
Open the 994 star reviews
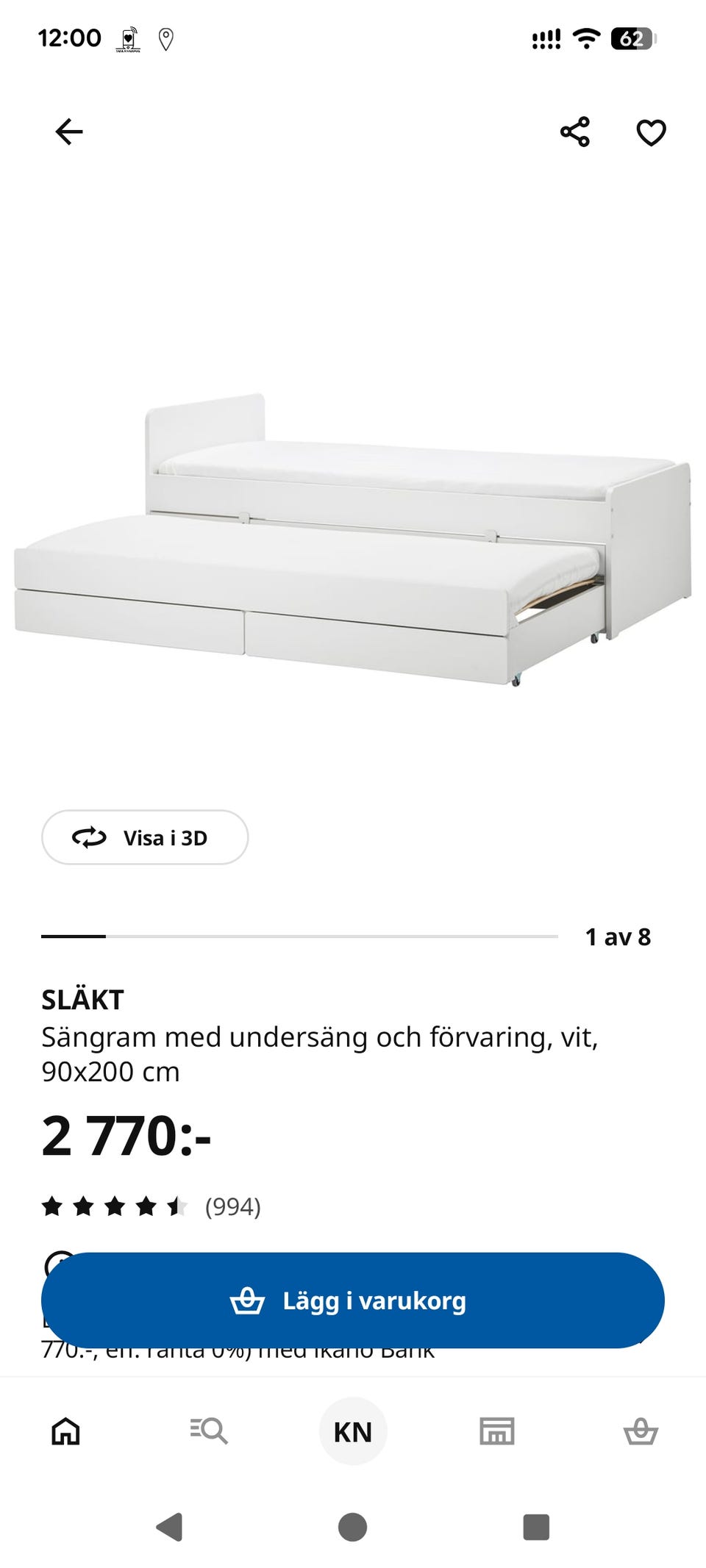coord(151,1206)
